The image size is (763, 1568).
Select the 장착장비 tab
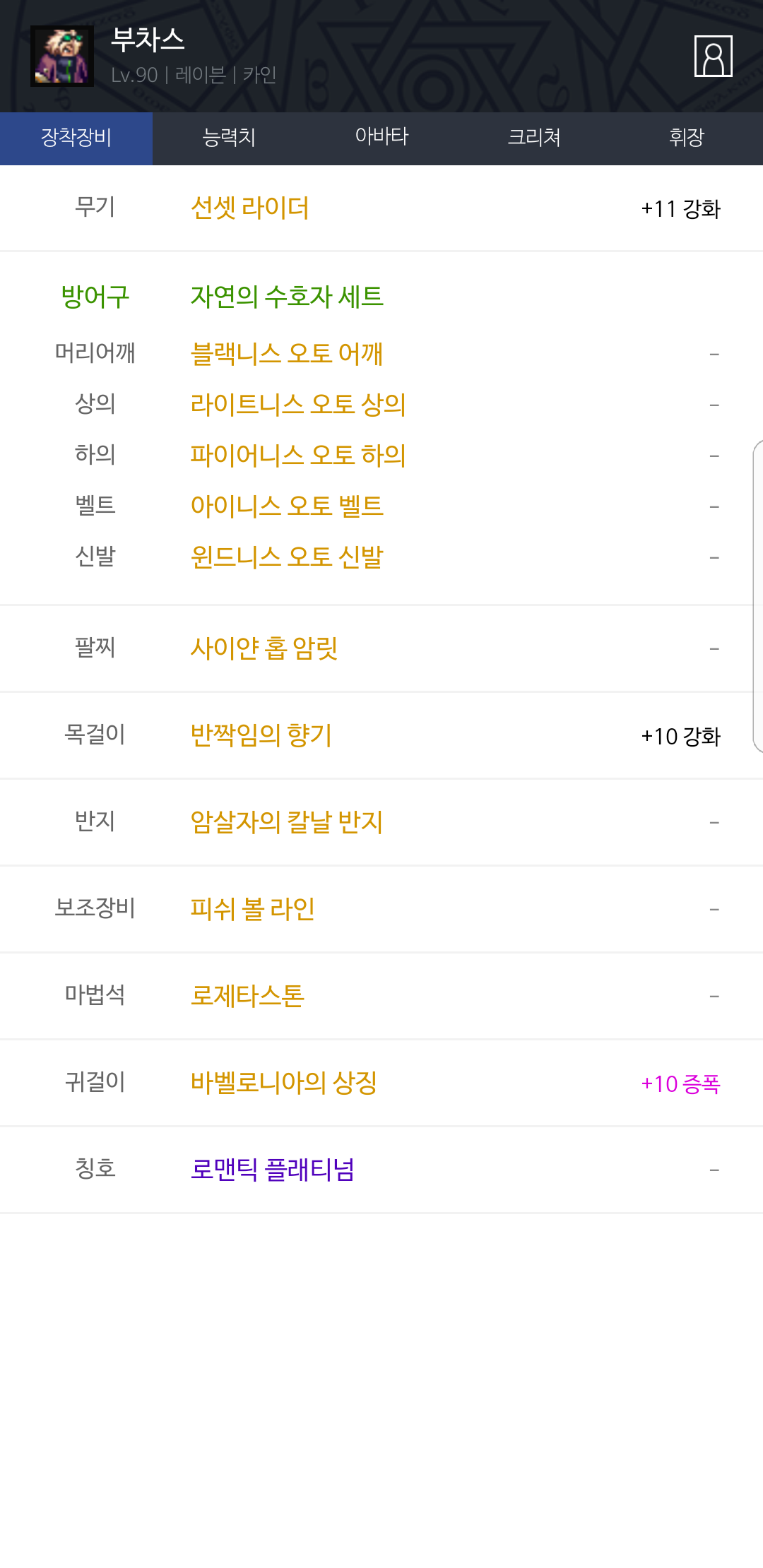[76, 138]
